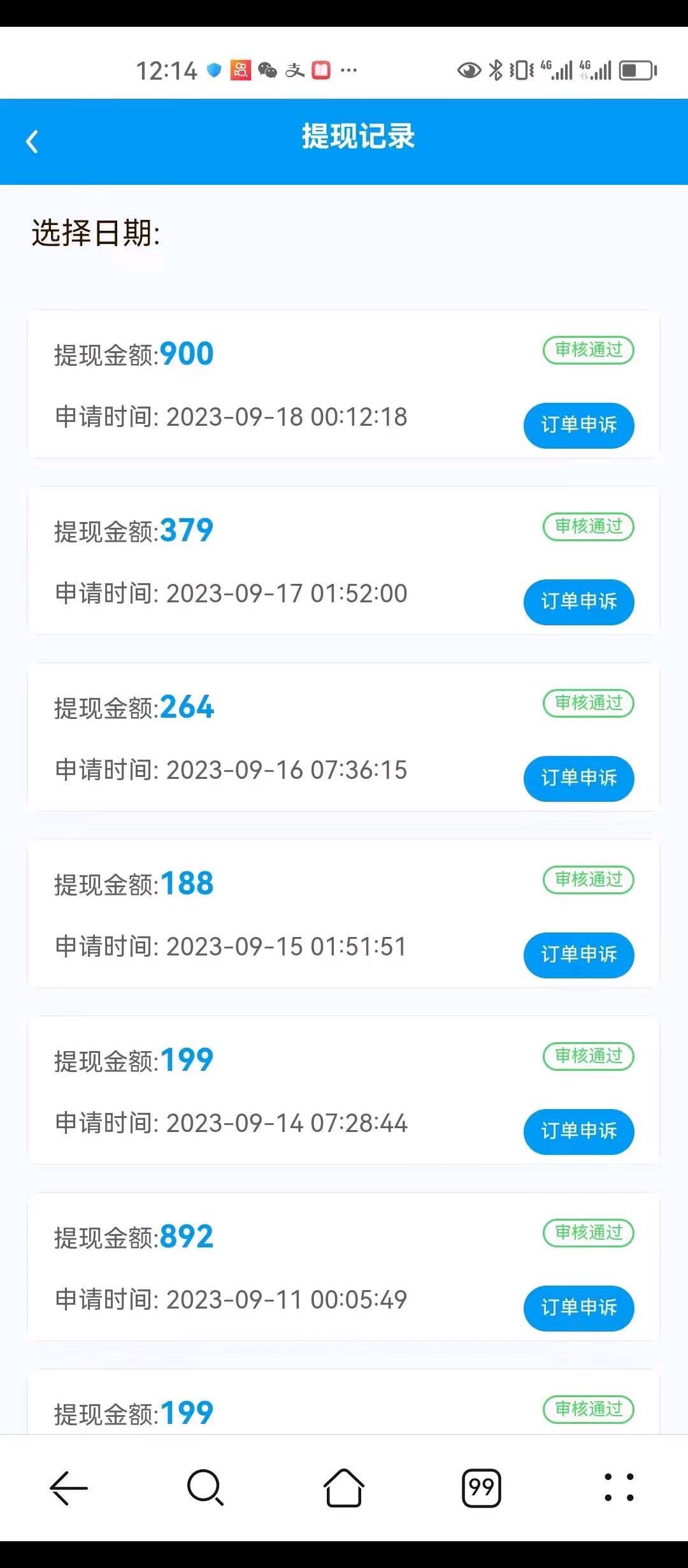Tap 订单申诉 for the 900 withdrawal
Image resolution: width=688 pixels, height=1568 pixels.
tap(578, 425)
